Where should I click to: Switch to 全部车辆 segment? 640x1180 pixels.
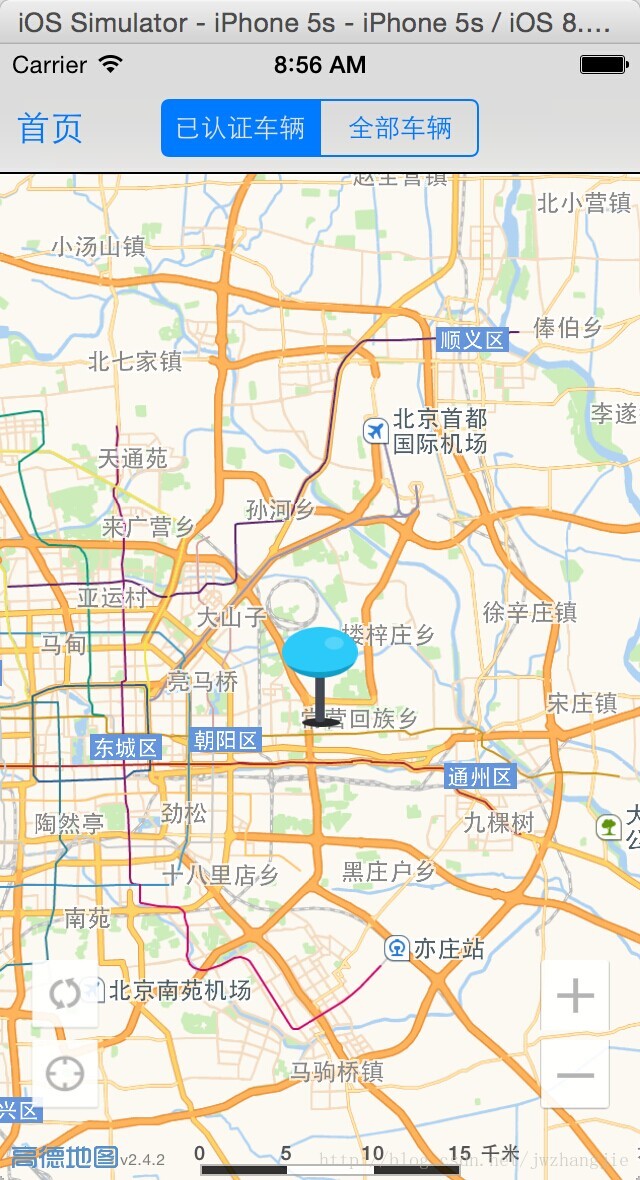point(399,128)
